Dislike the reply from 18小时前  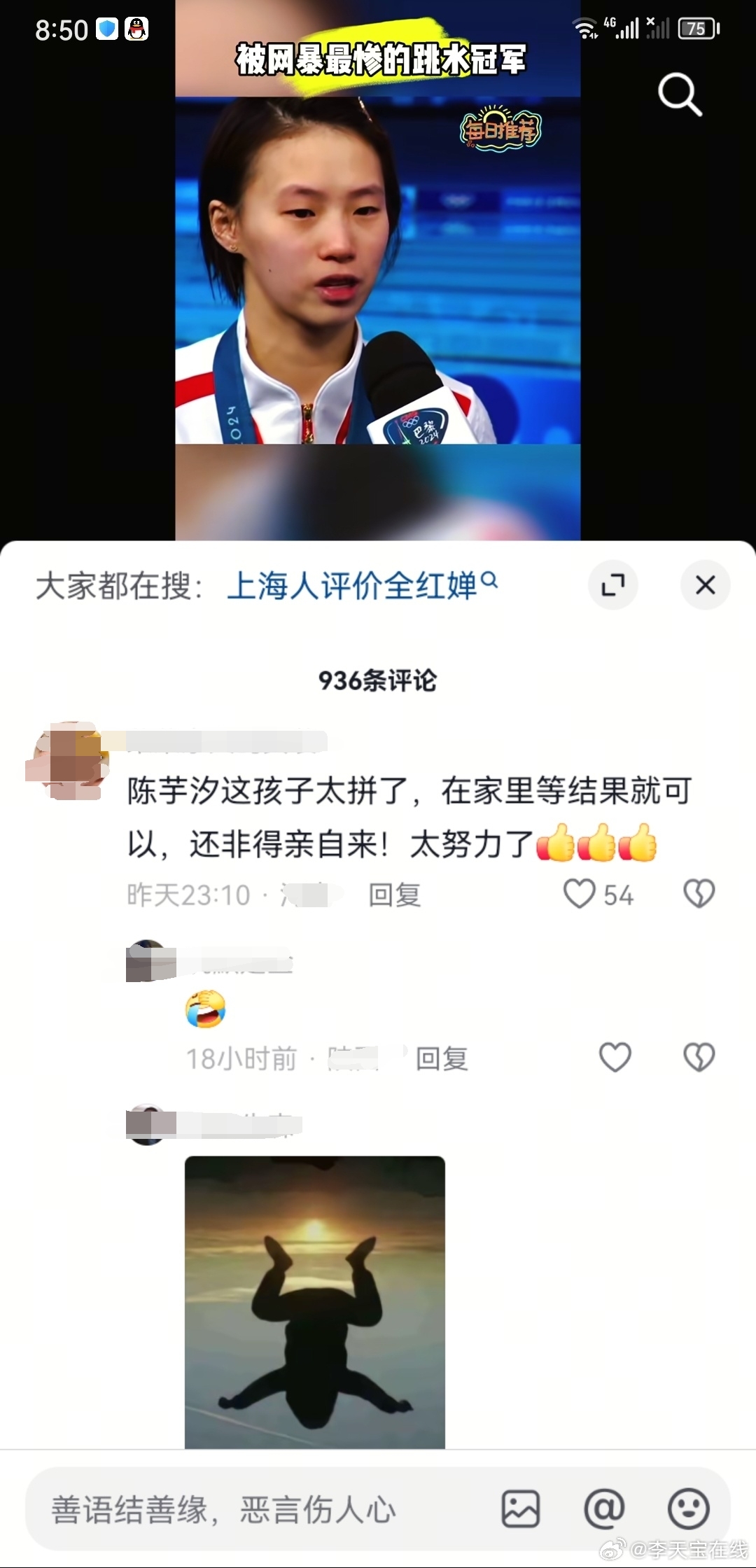(699, 1057)
